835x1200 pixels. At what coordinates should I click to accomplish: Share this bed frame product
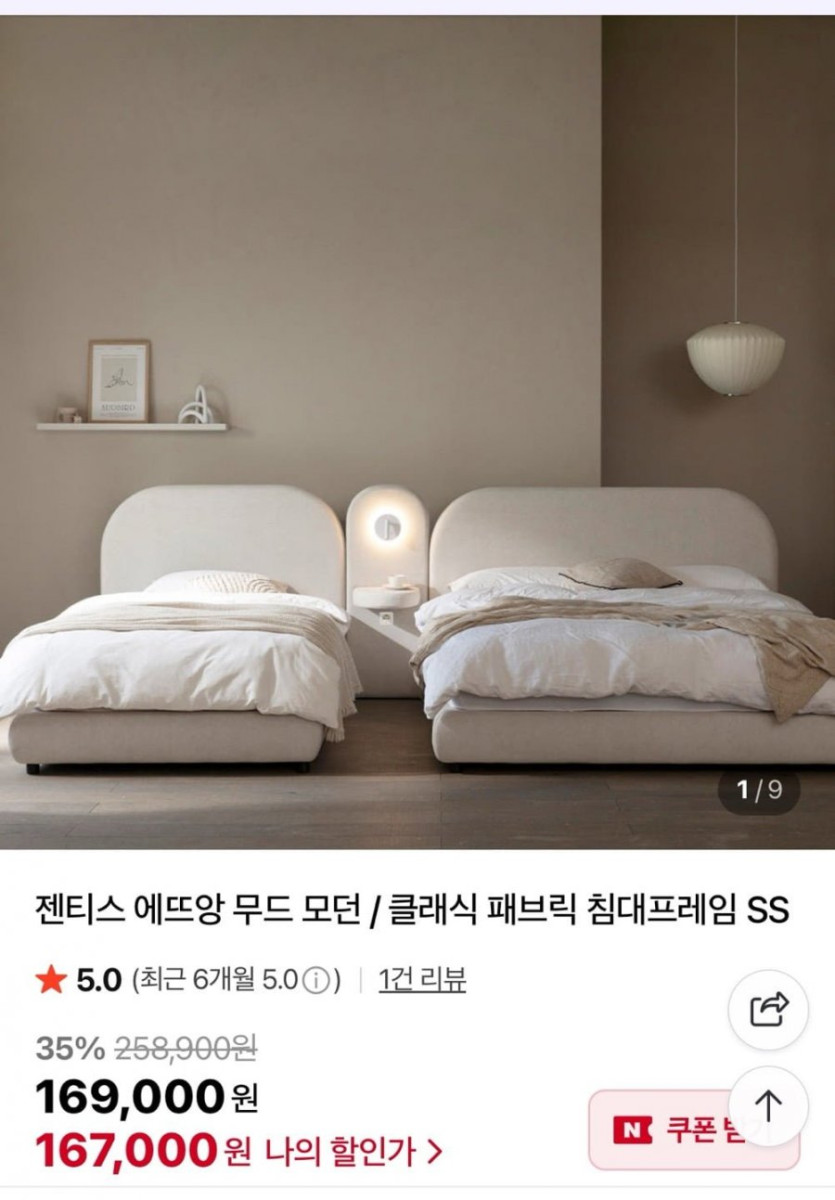coord(768,1008)
